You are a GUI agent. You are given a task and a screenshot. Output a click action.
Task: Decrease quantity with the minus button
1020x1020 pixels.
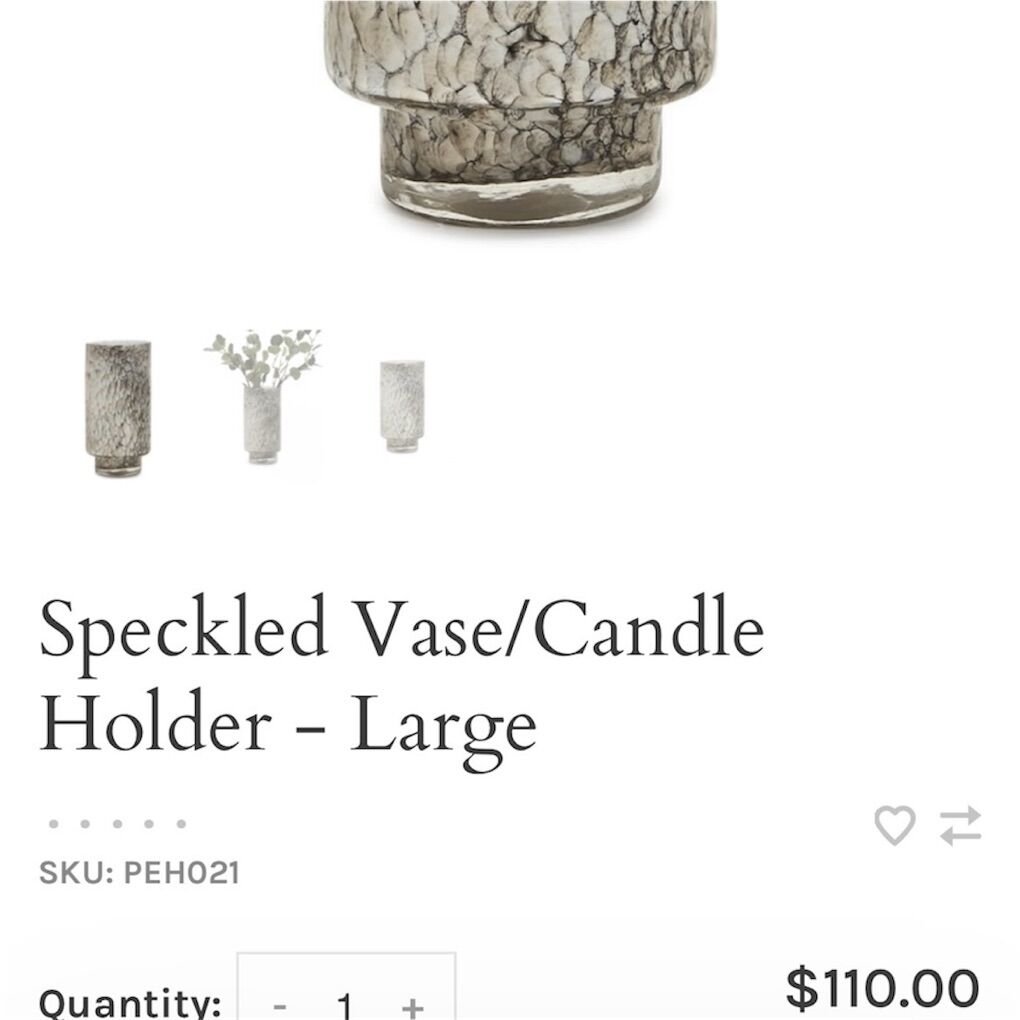point(280,1003)
